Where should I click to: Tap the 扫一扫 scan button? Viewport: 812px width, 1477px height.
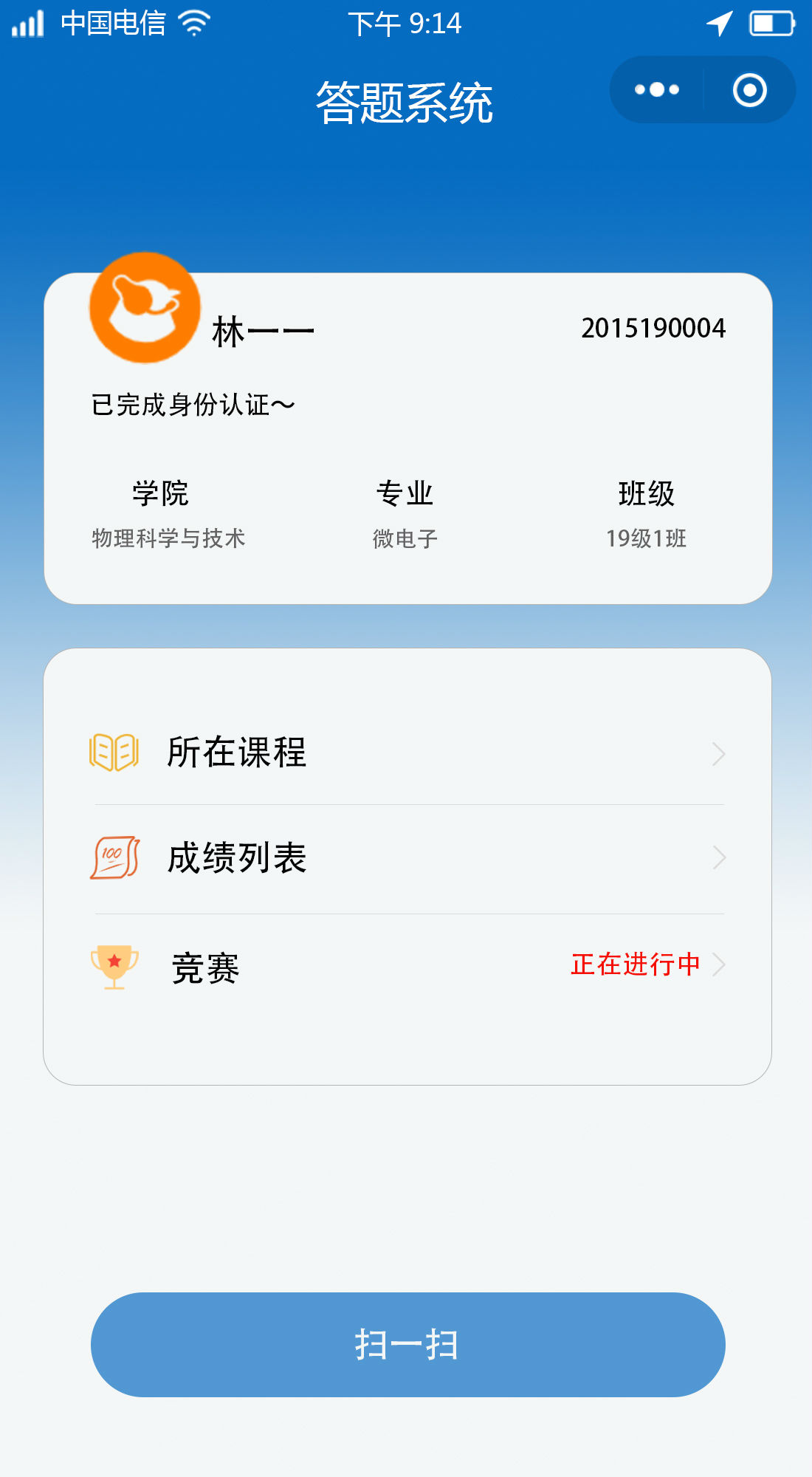407,1344
